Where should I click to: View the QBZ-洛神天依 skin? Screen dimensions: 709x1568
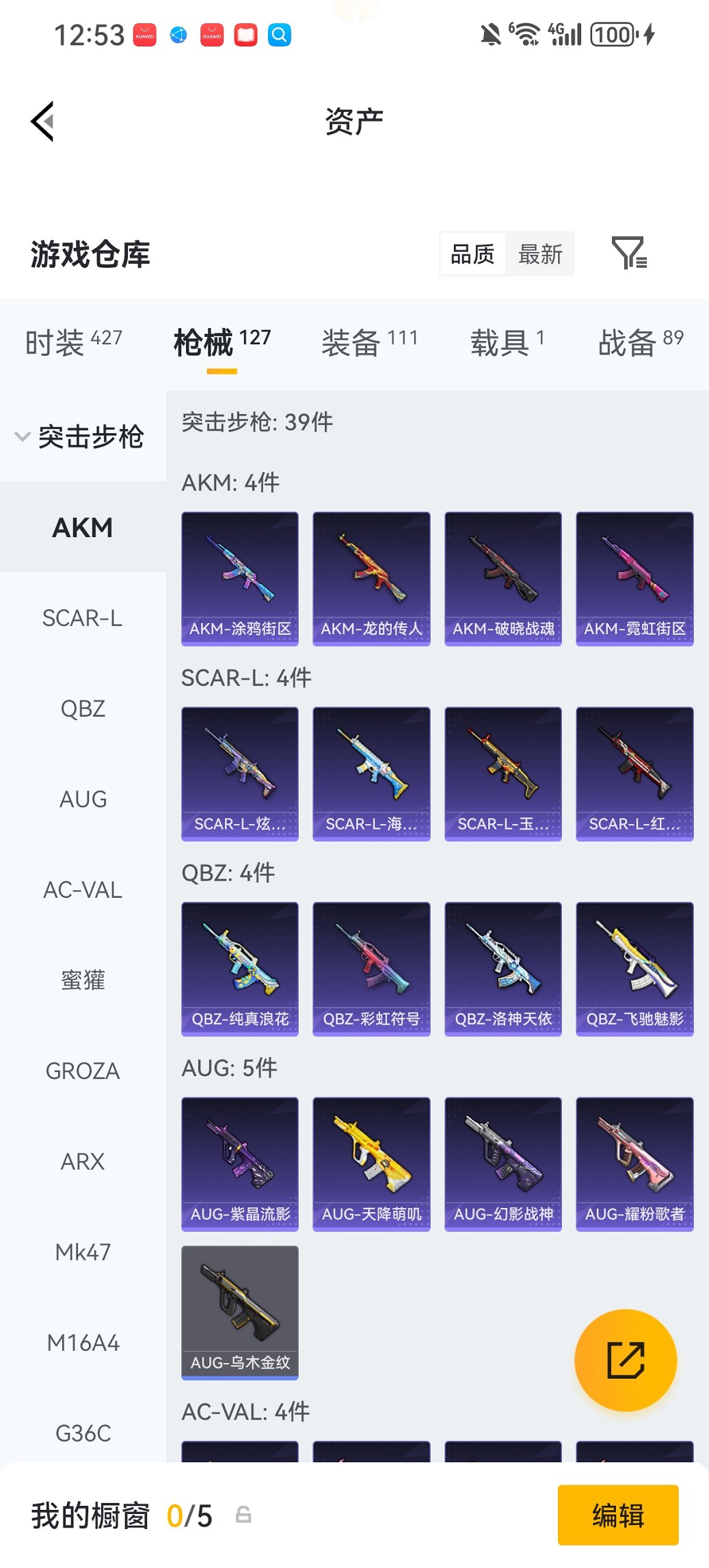coord(503,968)
